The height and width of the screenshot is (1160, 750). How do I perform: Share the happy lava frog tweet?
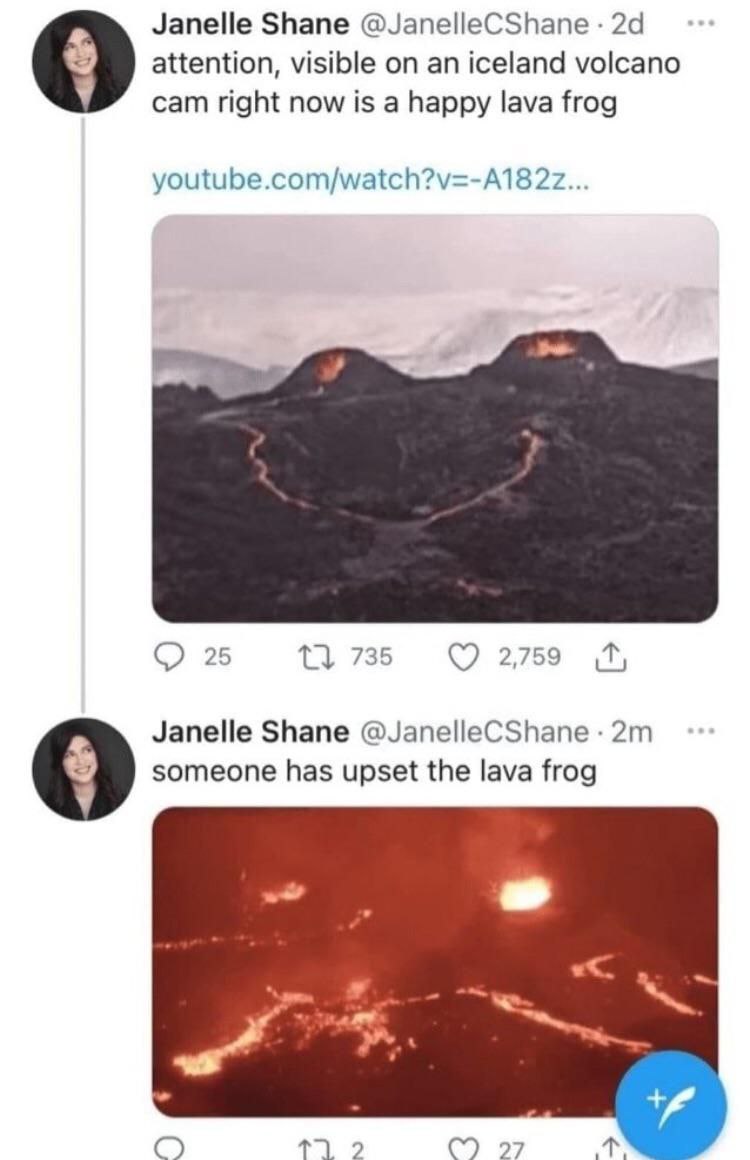point(604,657)
